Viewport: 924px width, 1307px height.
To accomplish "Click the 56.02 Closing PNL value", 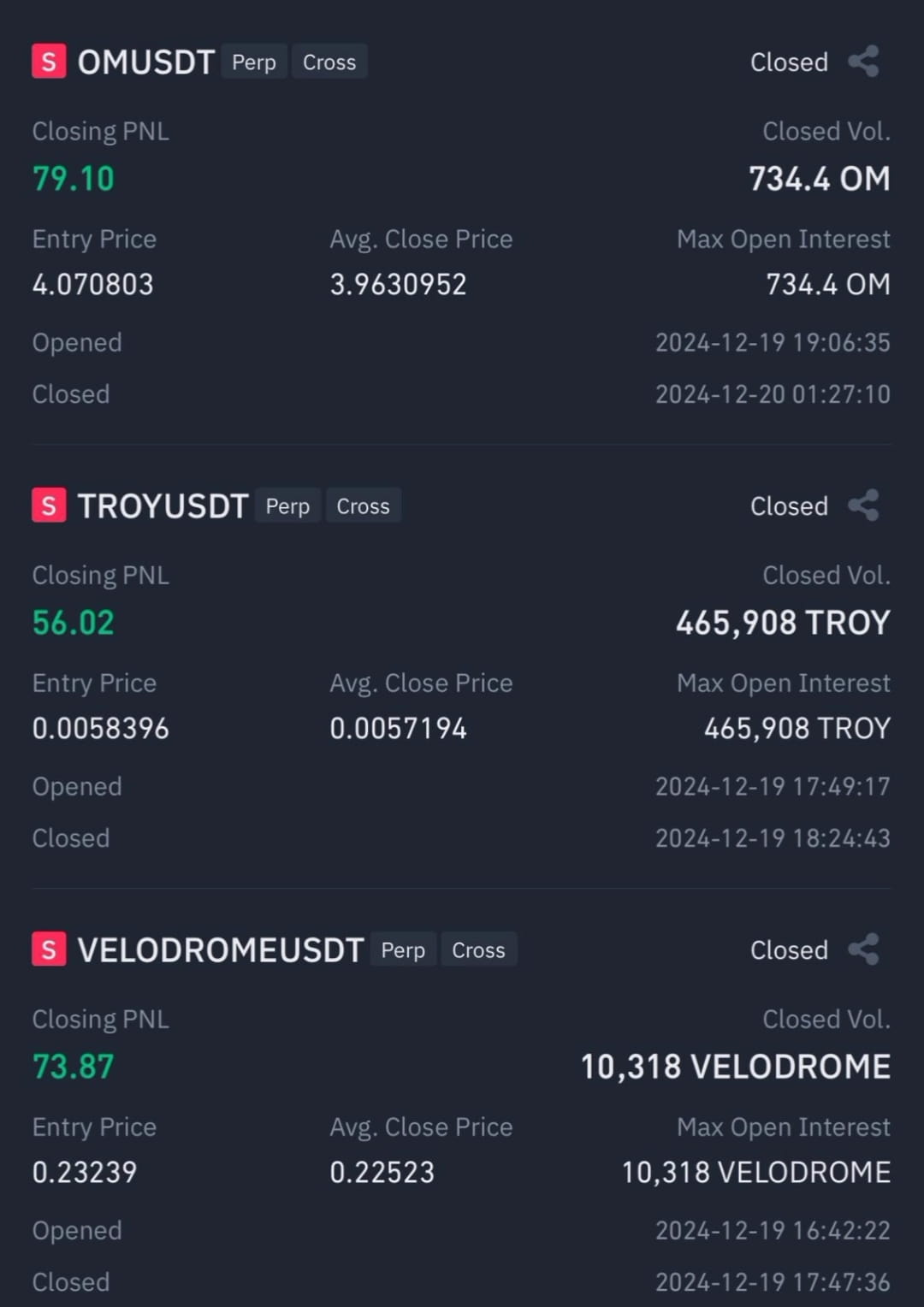I will pyautogui.click(x=73, y=623).
